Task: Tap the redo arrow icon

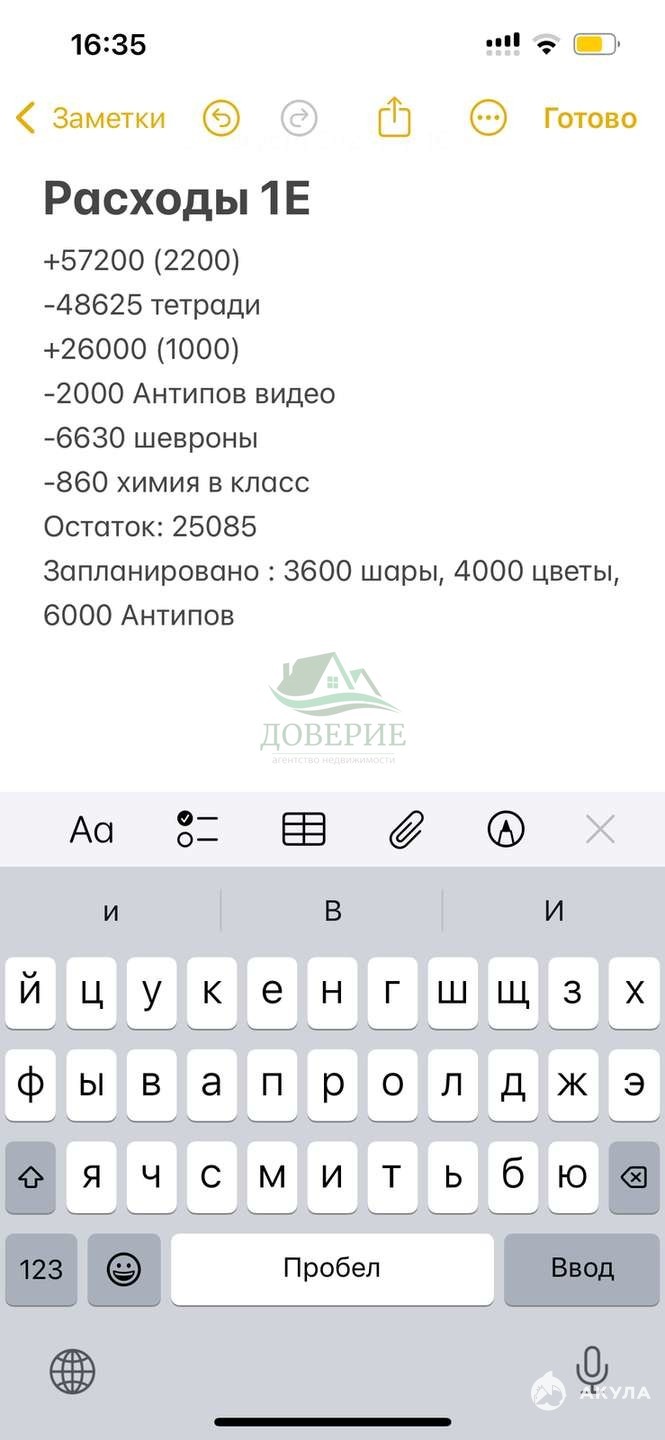Action: pyautogui.click(x=298, y=119)
